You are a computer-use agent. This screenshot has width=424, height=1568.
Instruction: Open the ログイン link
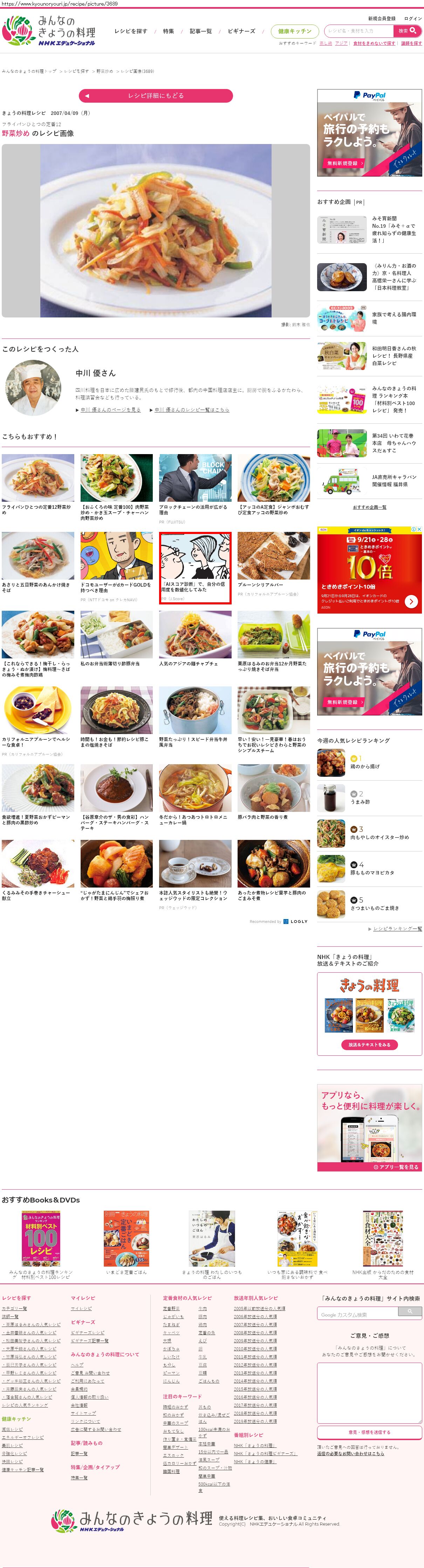pos(412,18)
